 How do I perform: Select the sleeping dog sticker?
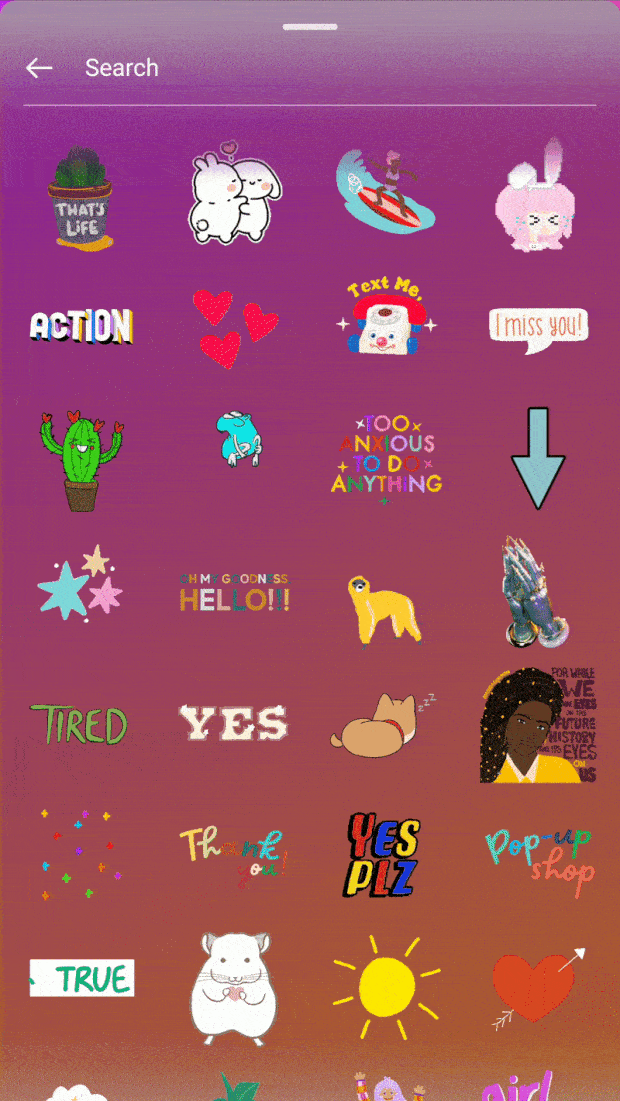(x=383, y=725)
